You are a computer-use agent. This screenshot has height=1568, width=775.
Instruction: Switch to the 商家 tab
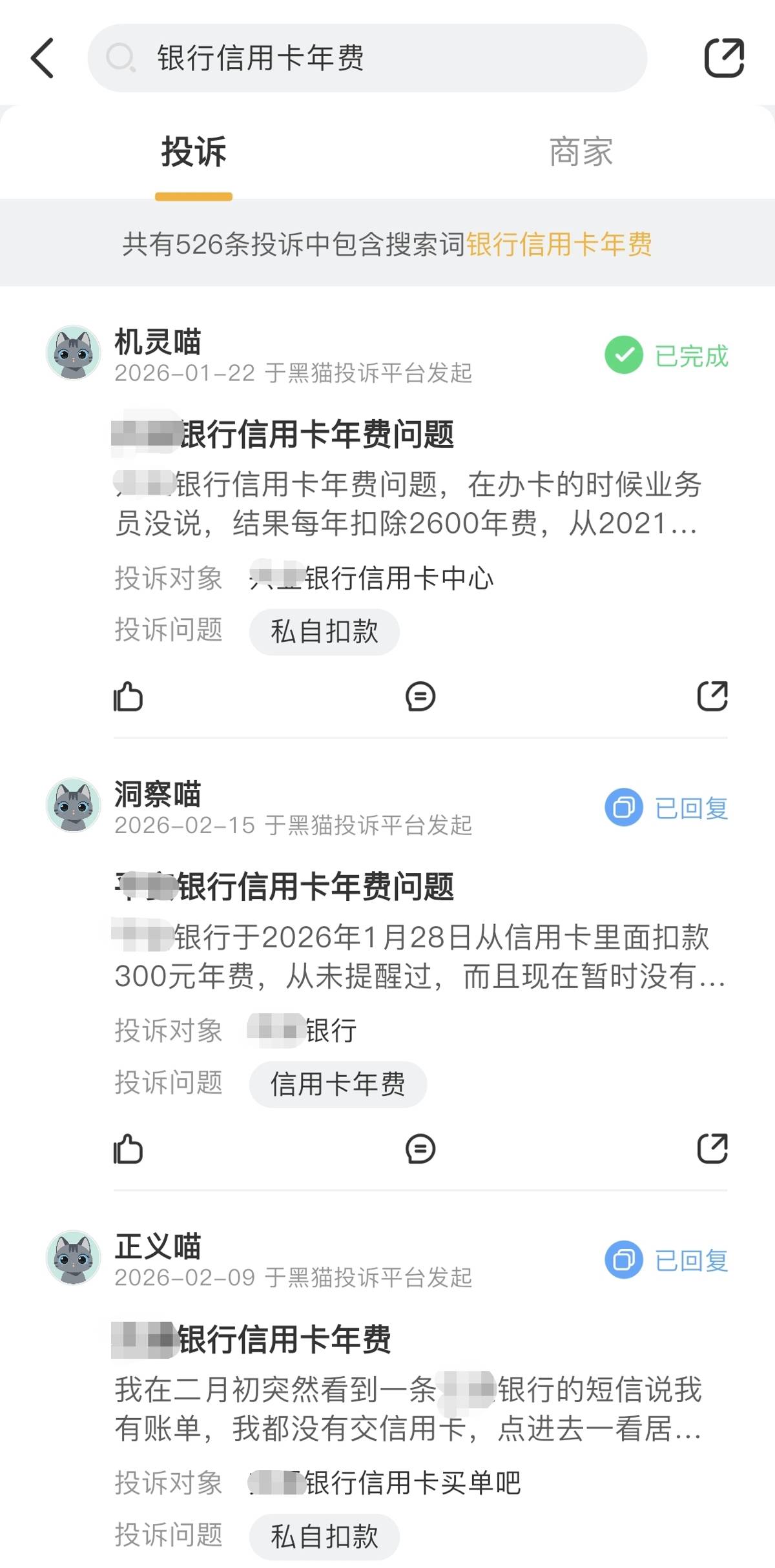tap(581, 153)
